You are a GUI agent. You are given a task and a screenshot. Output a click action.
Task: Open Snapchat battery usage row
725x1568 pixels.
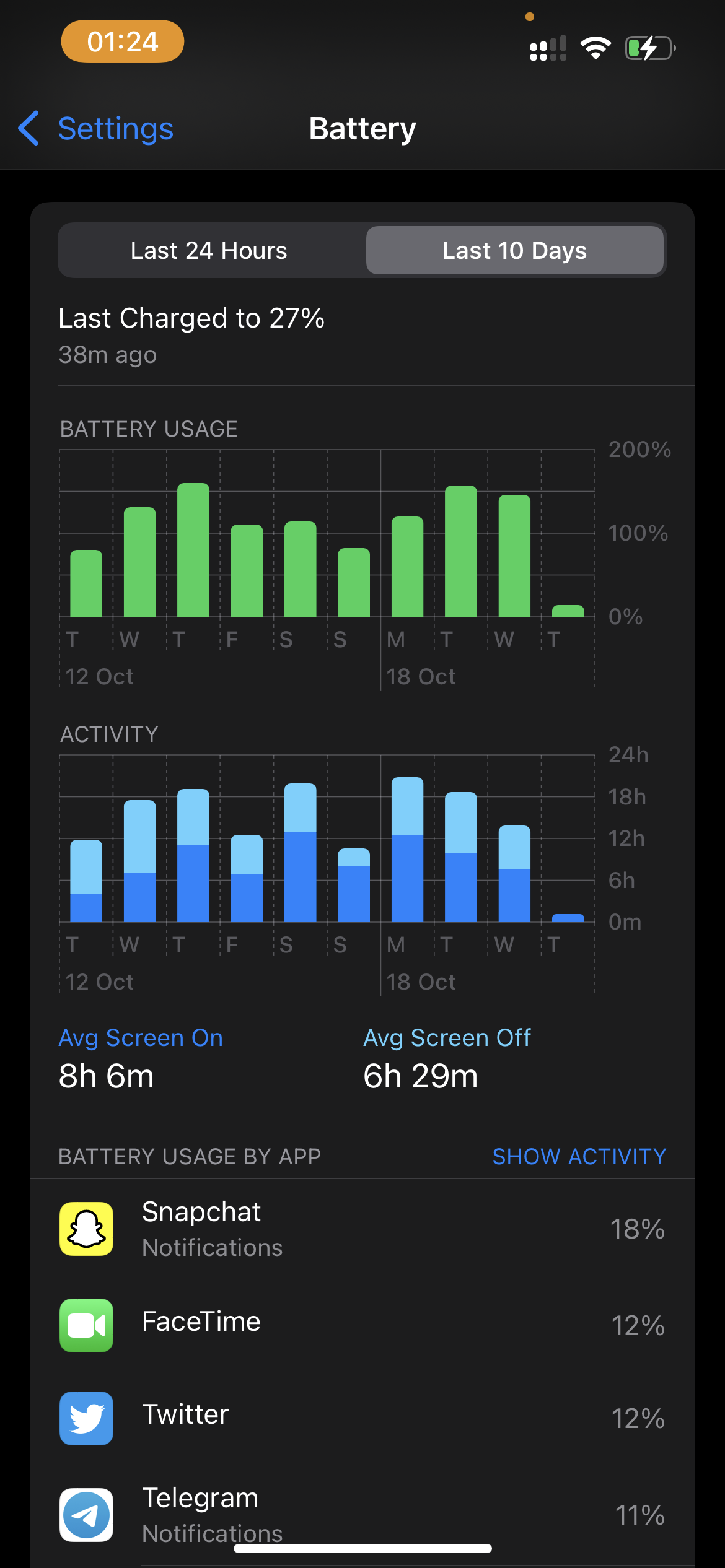(x=362, y=1229)
